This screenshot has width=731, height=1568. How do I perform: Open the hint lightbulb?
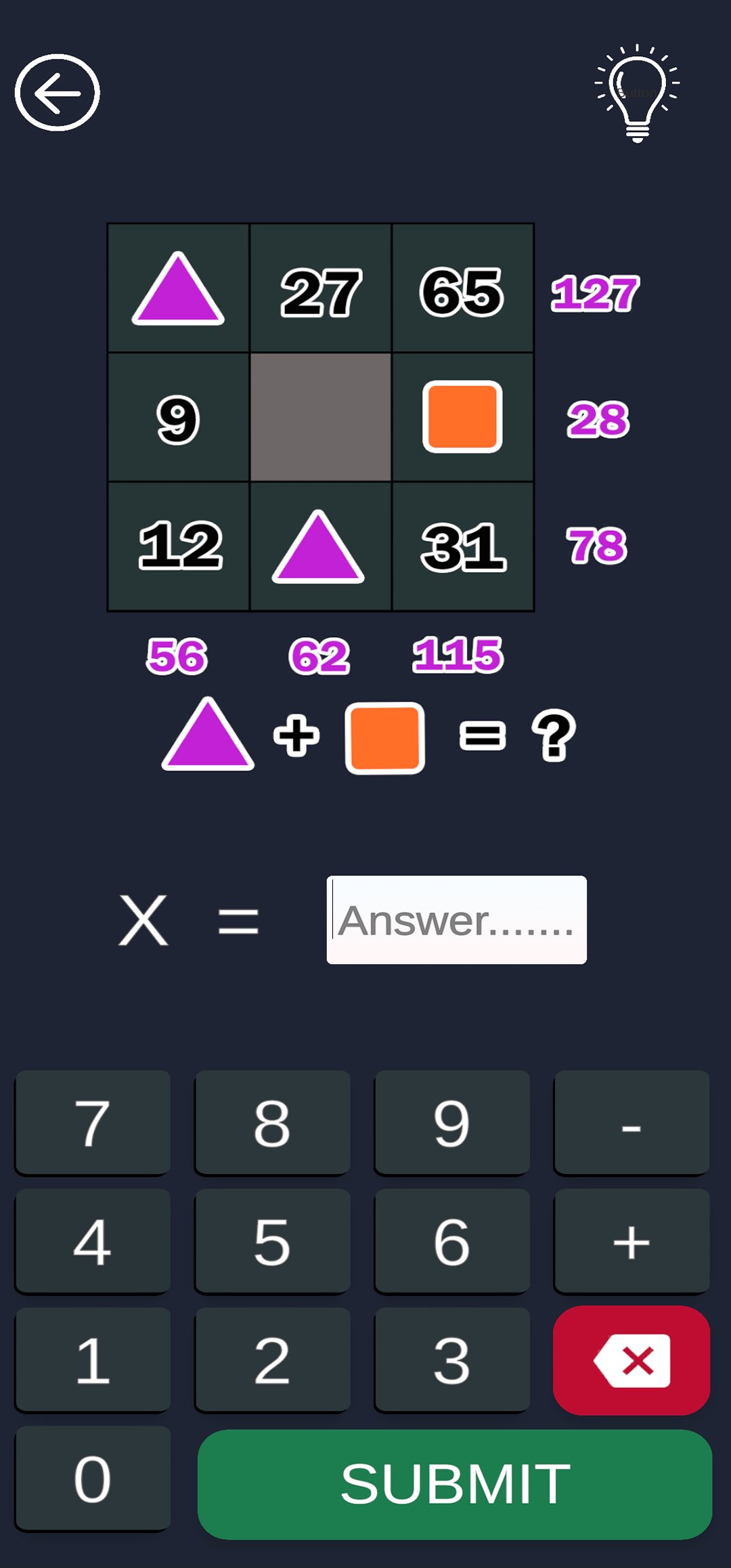pyautogui.click(x=636, y=95)
